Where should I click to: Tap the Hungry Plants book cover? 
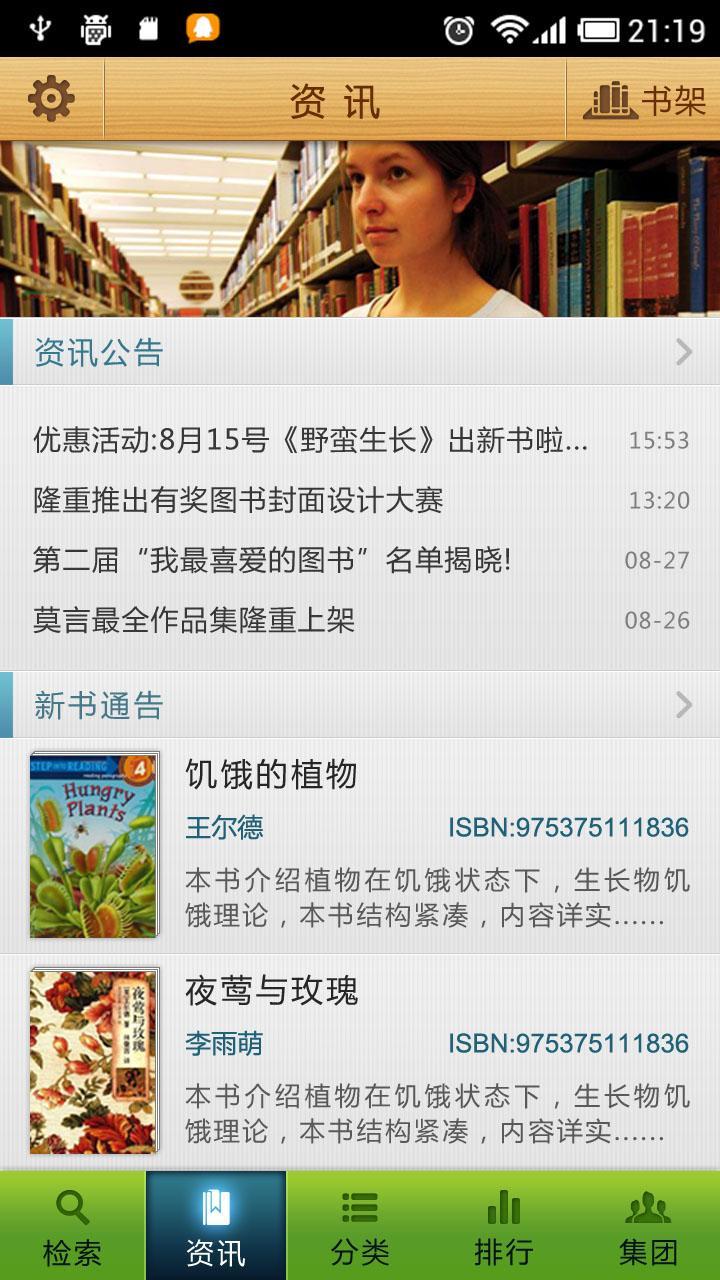[93, 843]
